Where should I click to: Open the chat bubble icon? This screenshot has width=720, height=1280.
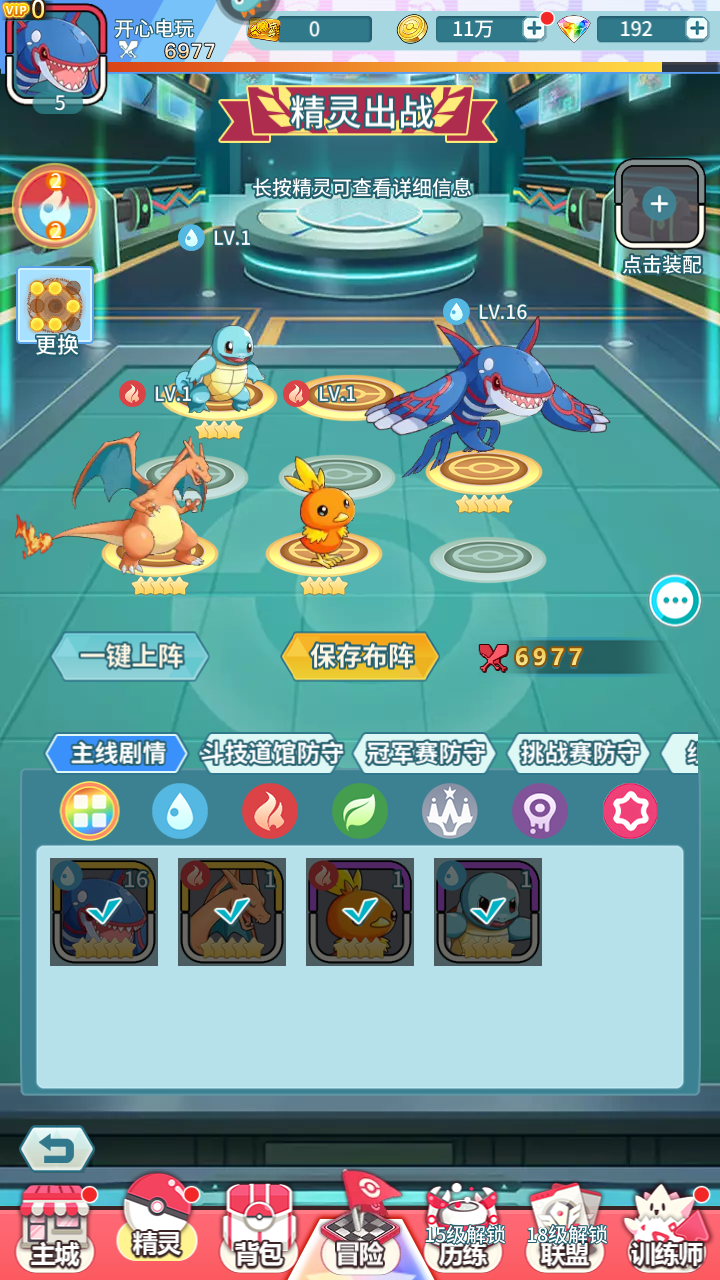675,601
